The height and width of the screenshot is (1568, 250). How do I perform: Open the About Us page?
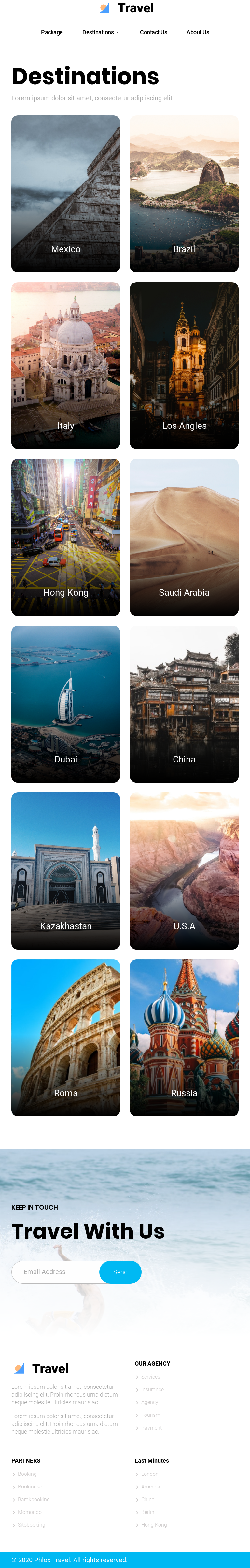[198, 32]
